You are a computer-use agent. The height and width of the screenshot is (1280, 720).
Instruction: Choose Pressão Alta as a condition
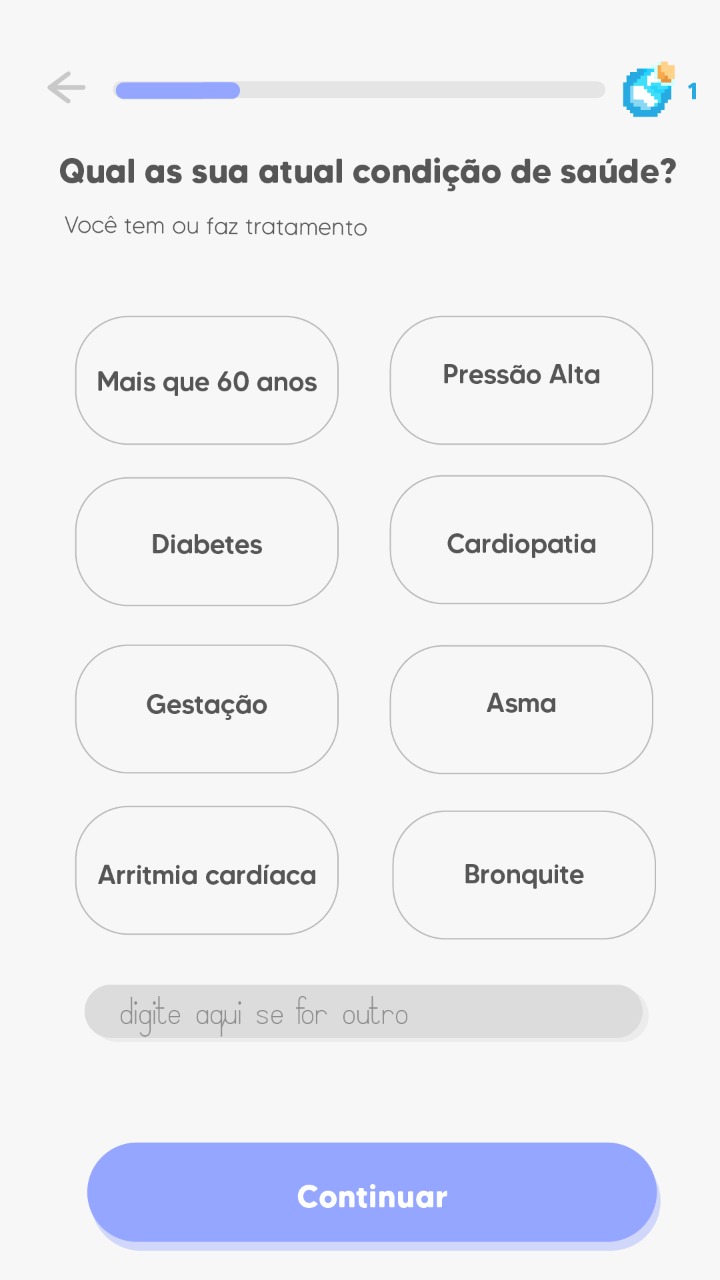click(521, 380)
